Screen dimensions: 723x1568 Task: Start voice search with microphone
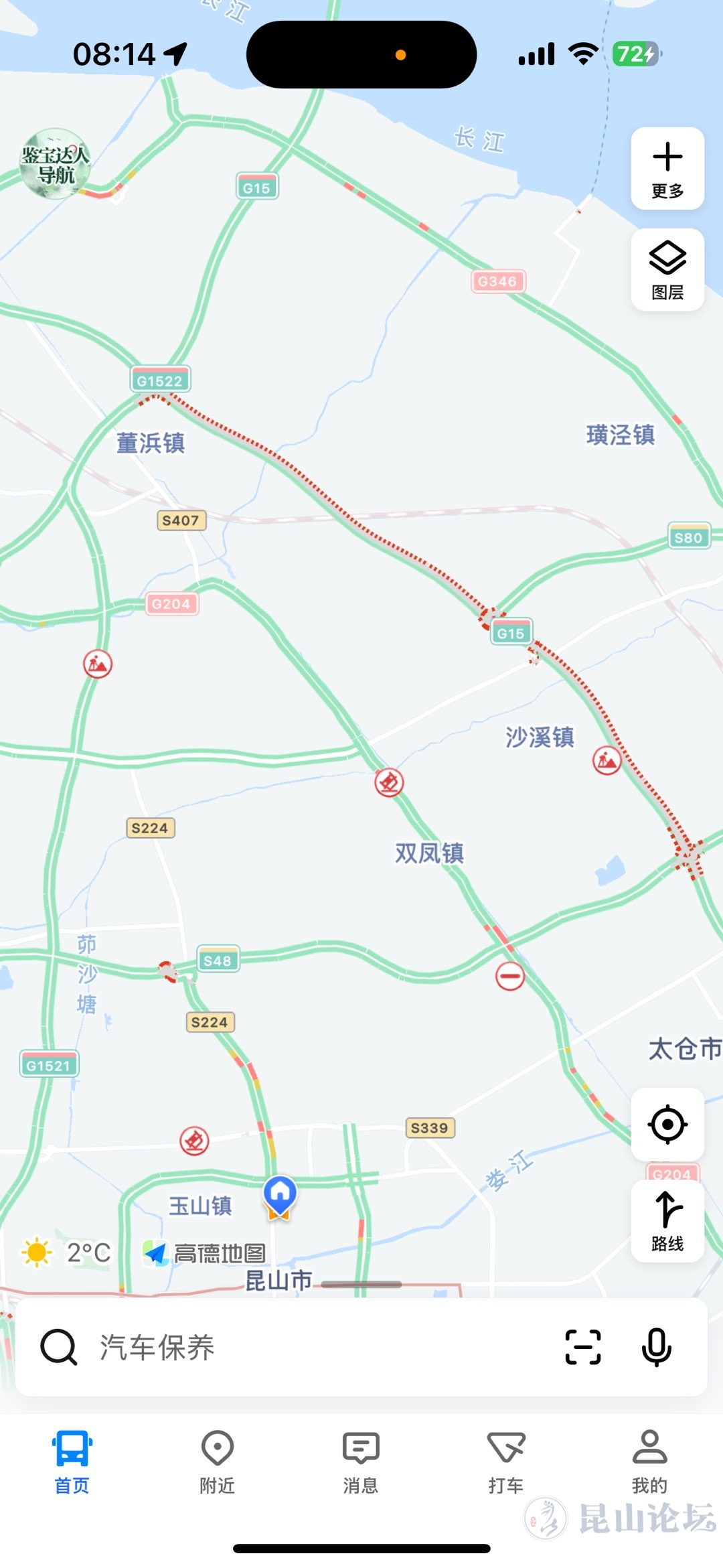656,1348
